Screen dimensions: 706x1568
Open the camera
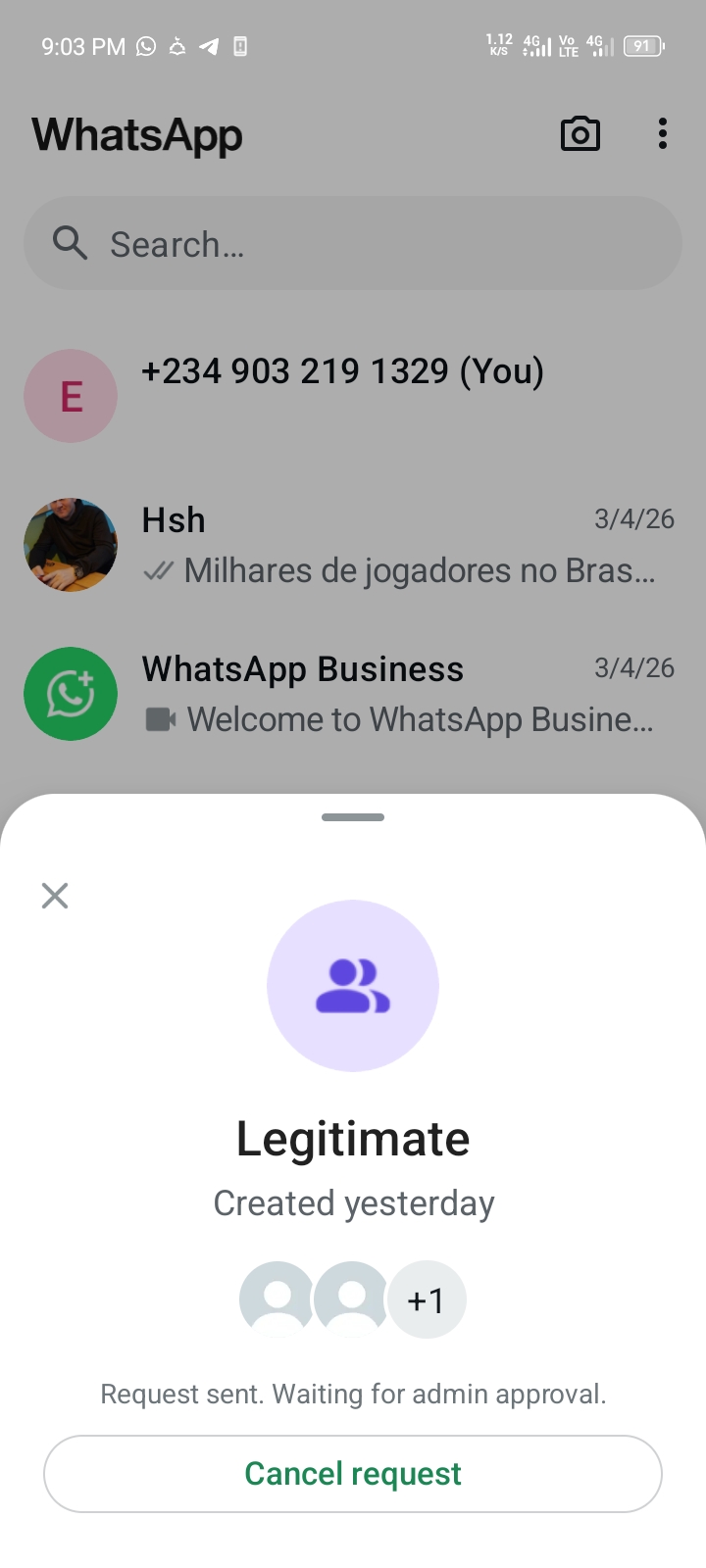(580, 134)
